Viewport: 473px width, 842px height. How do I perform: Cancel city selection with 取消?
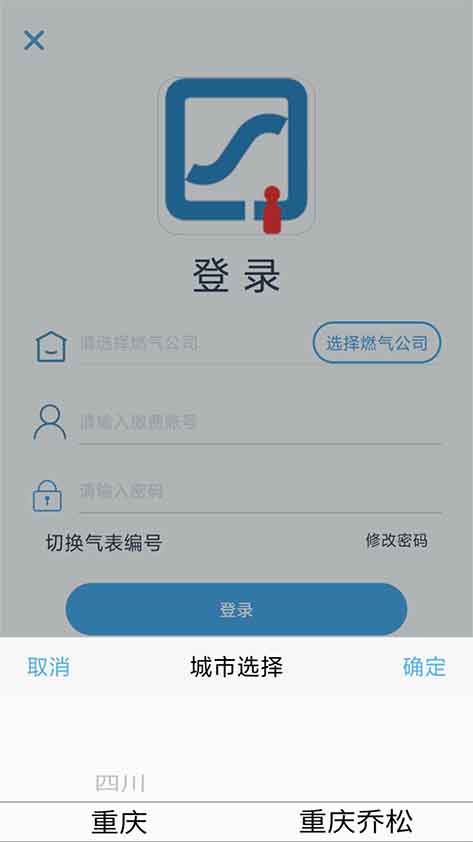48,667
